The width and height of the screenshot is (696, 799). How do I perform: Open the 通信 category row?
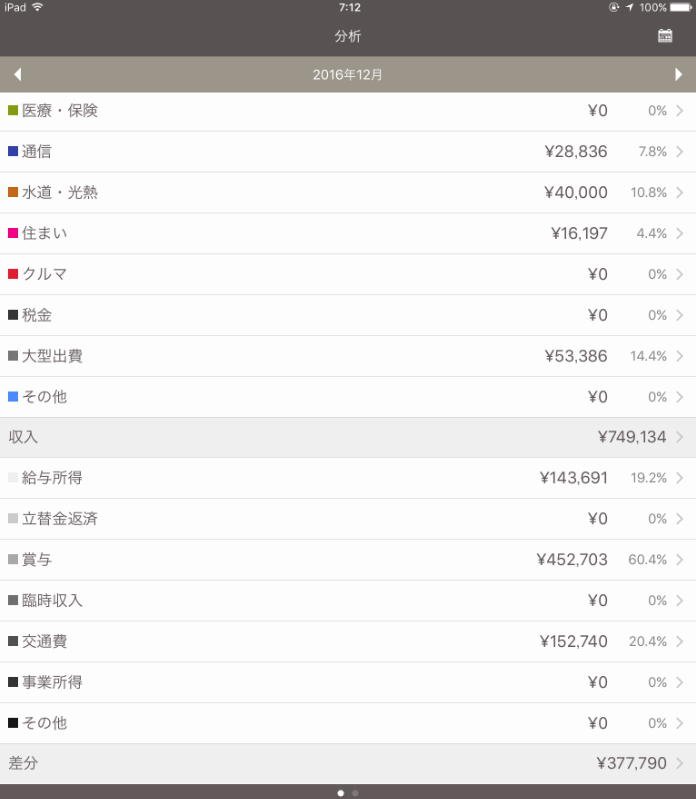[348, 152]
